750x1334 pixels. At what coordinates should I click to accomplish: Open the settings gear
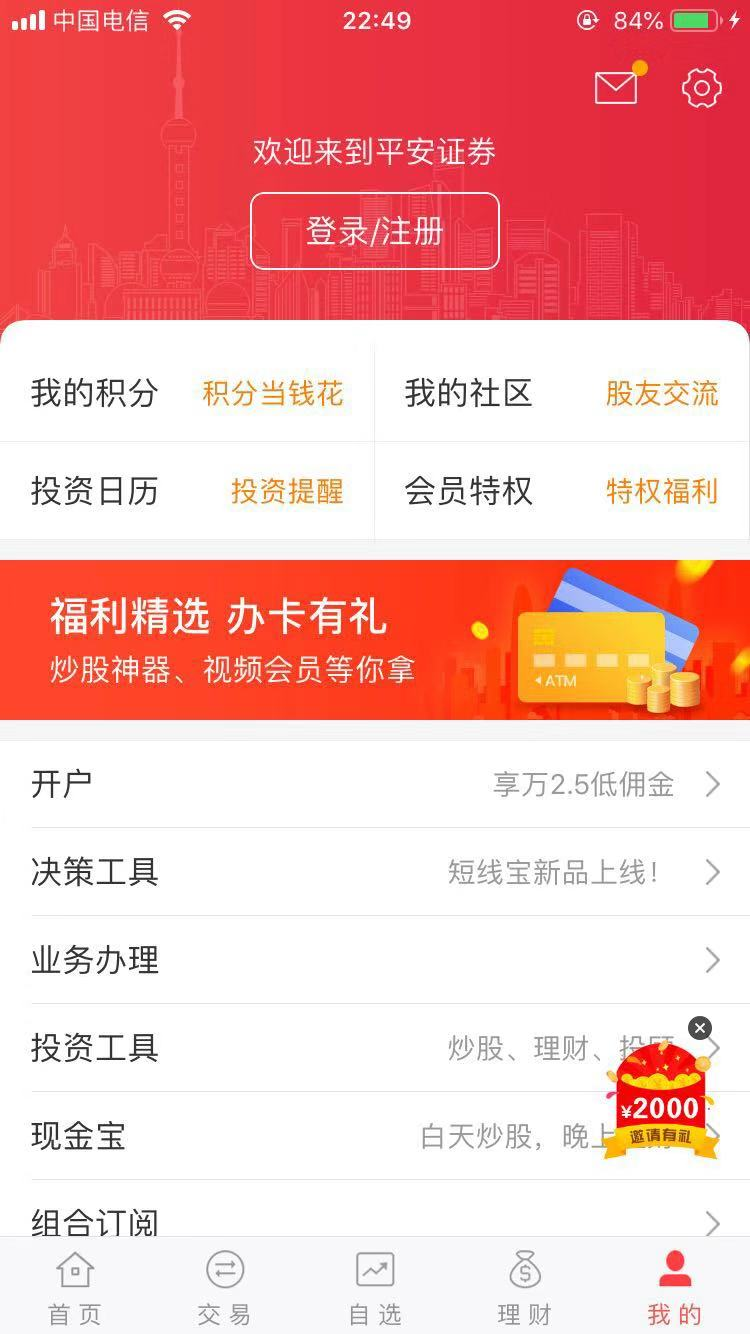(x=702, y=88)
